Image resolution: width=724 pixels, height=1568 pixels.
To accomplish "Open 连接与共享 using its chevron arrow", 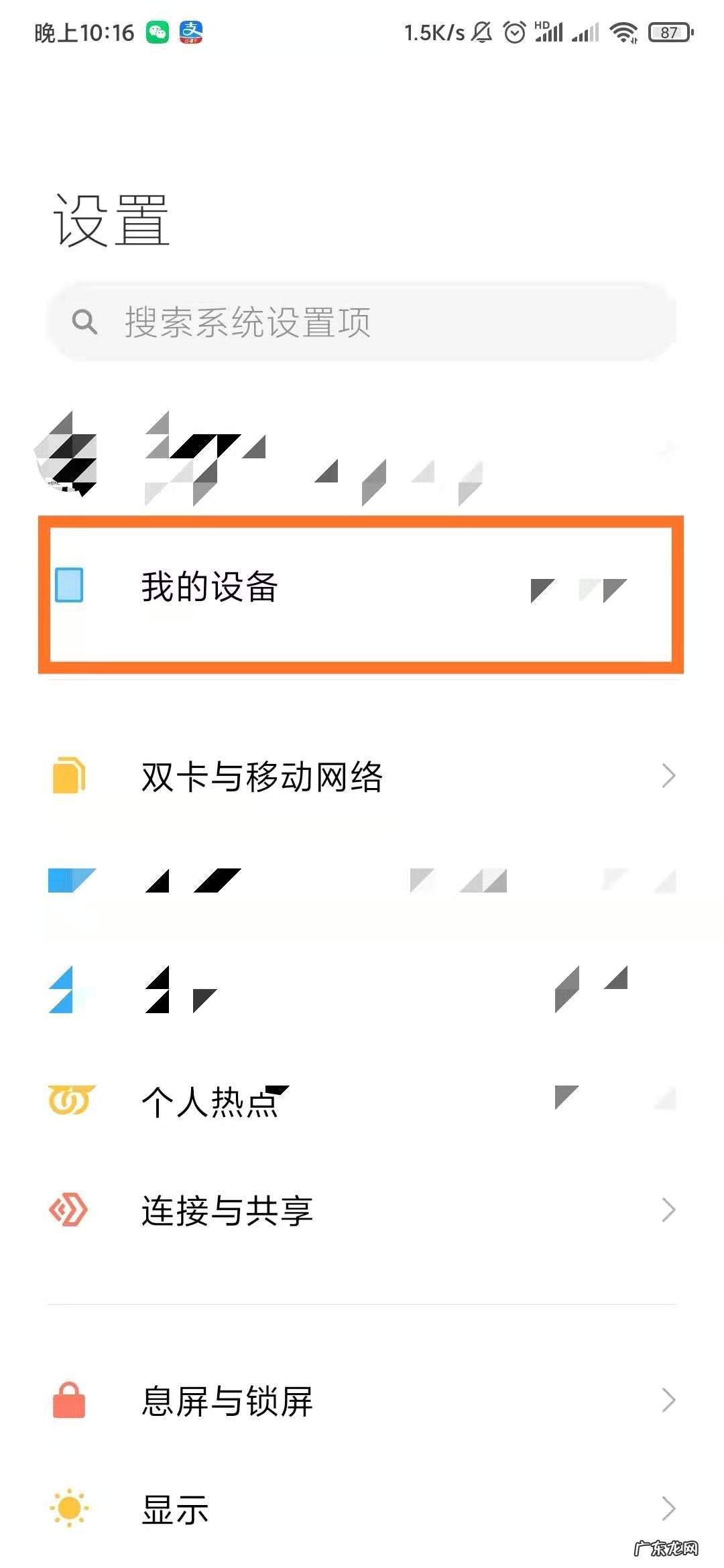I will click(x=668, y=1210).
